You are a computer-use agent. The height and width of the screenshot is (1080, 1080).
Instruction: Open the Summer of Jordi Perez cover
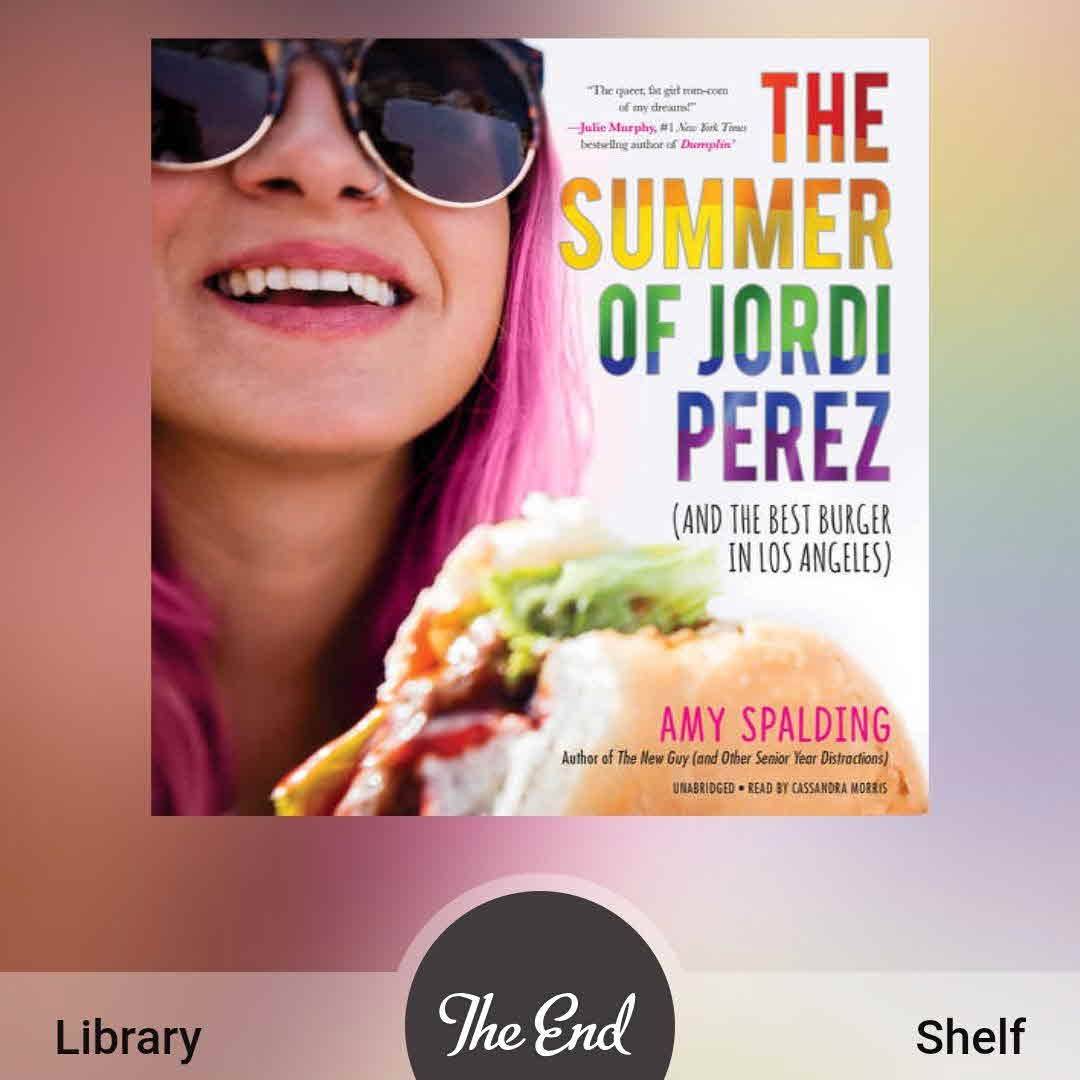pos(539,427)
